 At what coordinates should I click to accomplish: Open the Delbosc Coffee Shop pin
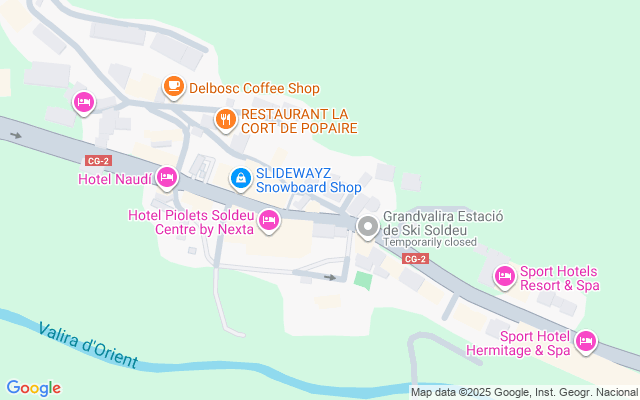[174, 87]
